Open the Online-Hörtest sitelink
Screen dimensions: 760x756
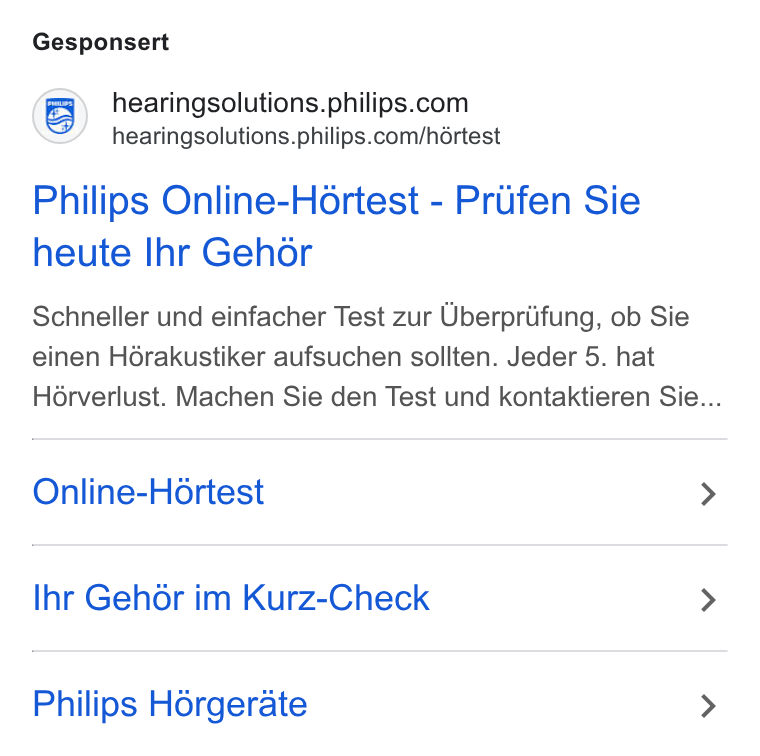point(380,492)
